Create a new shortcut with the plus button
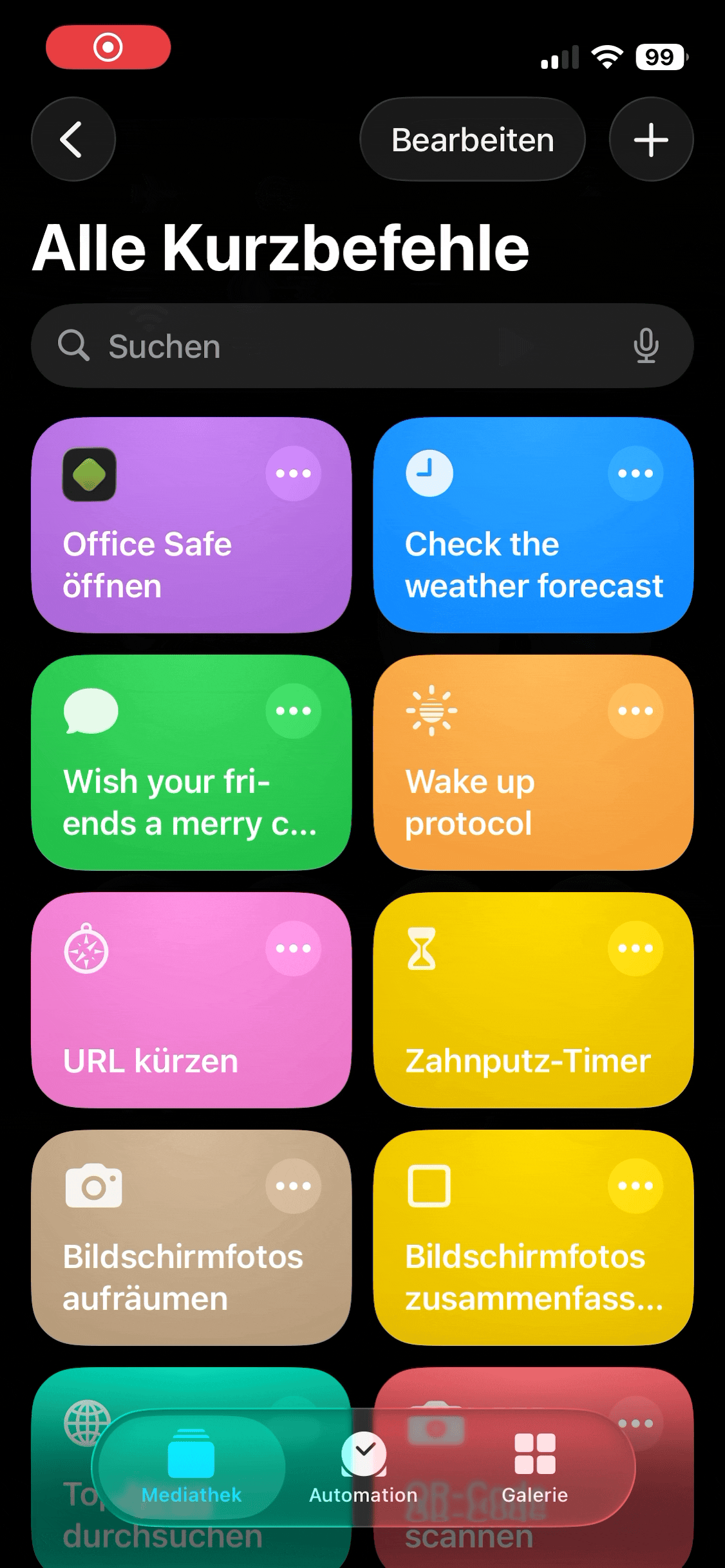The image size is (725, 1568). click(x=651, y=139)
